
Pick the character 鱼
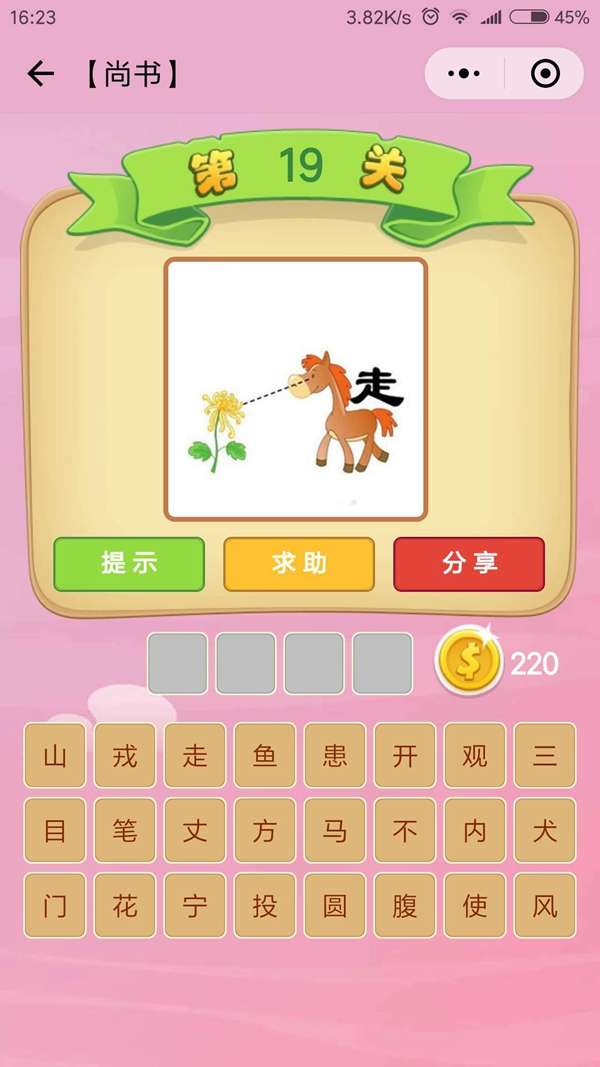[x=265, y=755]
